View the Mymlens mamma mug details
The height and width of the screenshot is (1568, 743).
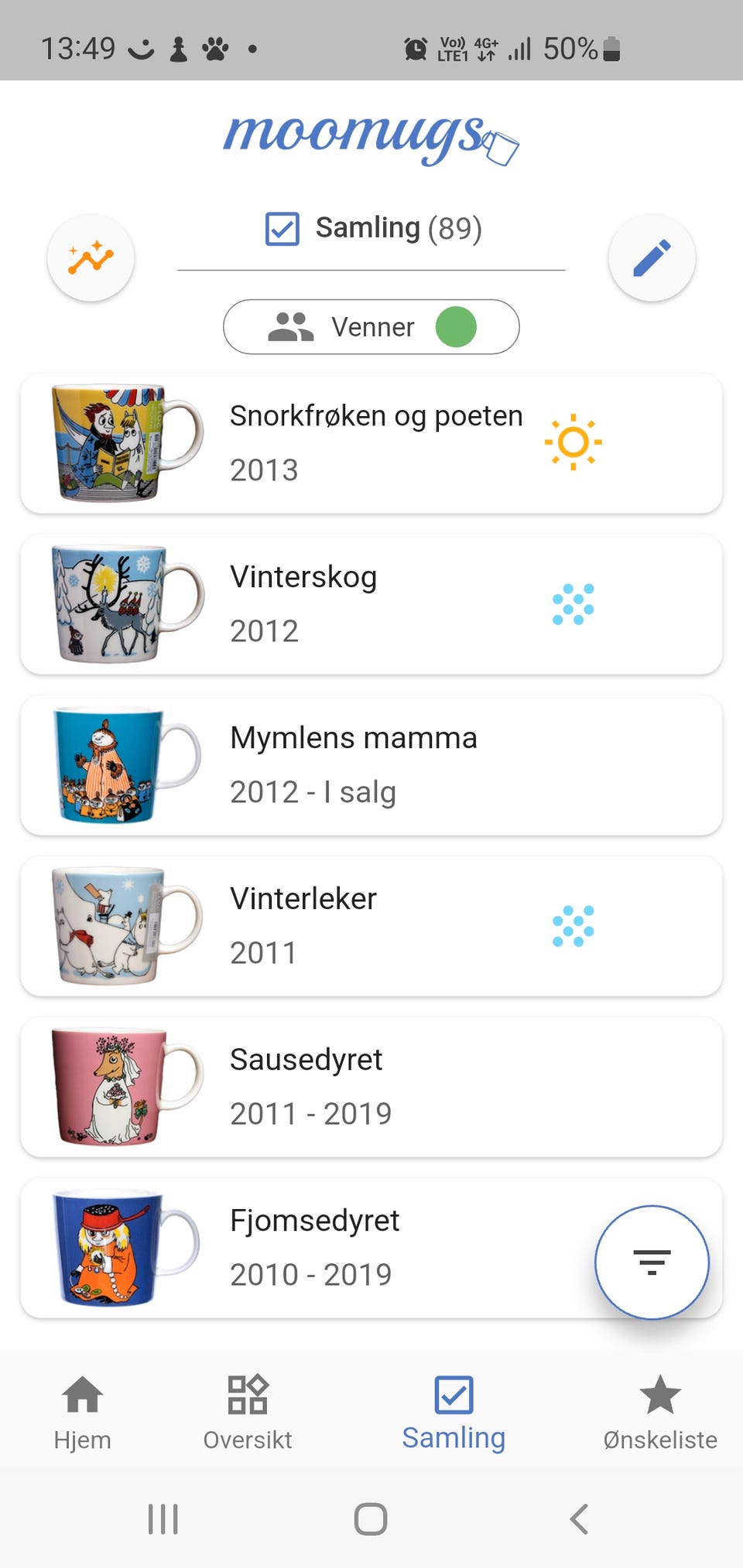[x=371, y=765]
